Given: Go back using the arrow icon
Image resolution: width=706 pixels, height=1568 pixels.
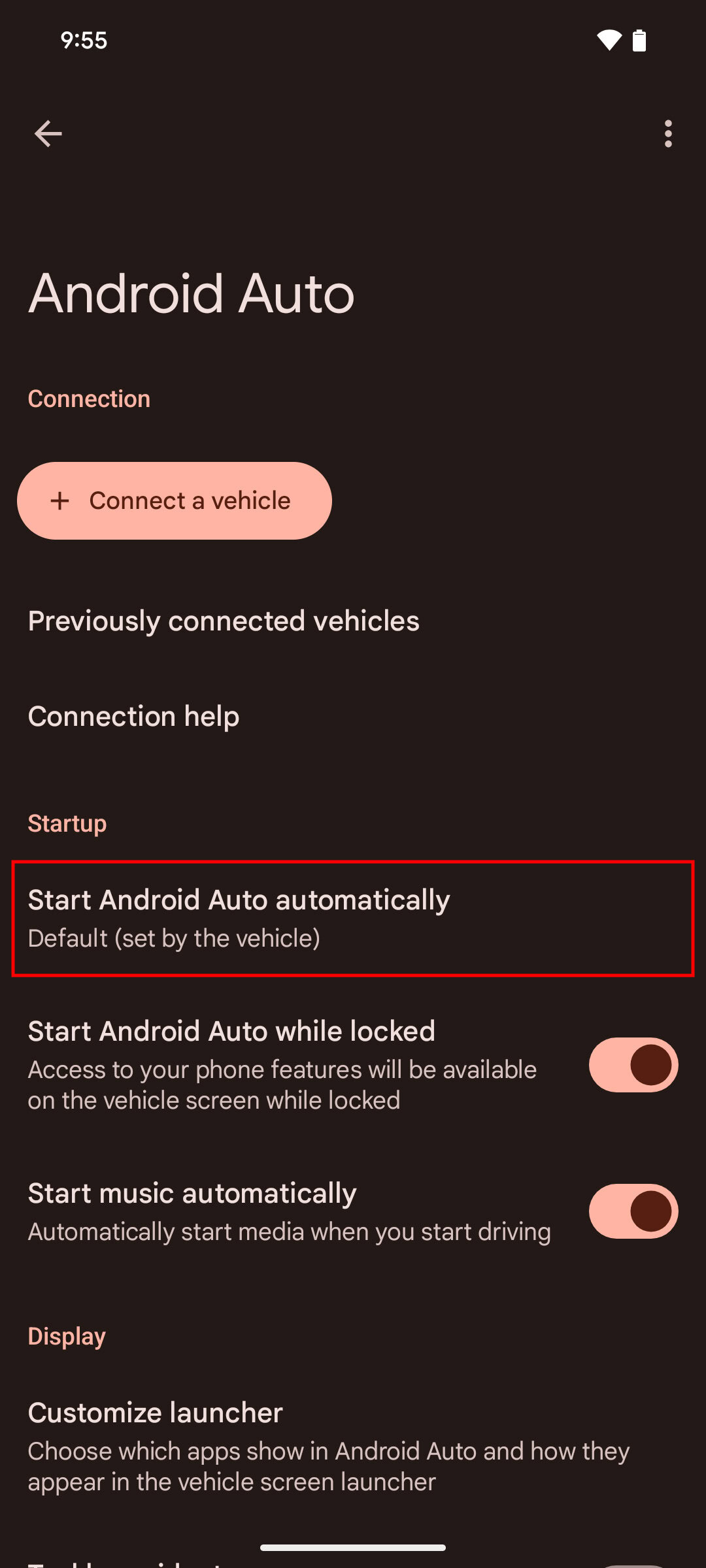Looking at the screenshot, I should [48, 134].
